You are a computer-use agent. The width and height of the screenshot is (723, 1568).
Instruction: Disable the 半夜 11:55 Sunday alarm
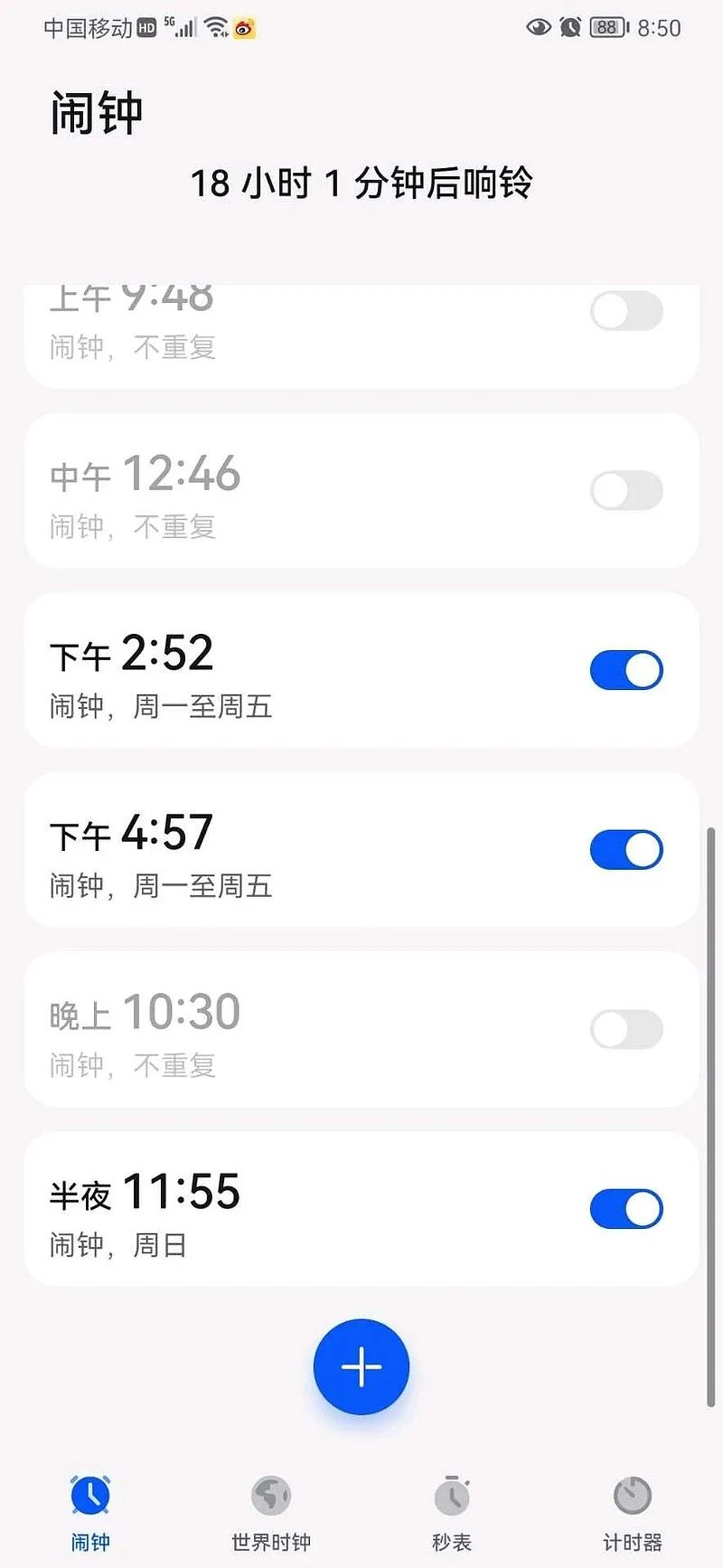click(x=626, y=1208)
